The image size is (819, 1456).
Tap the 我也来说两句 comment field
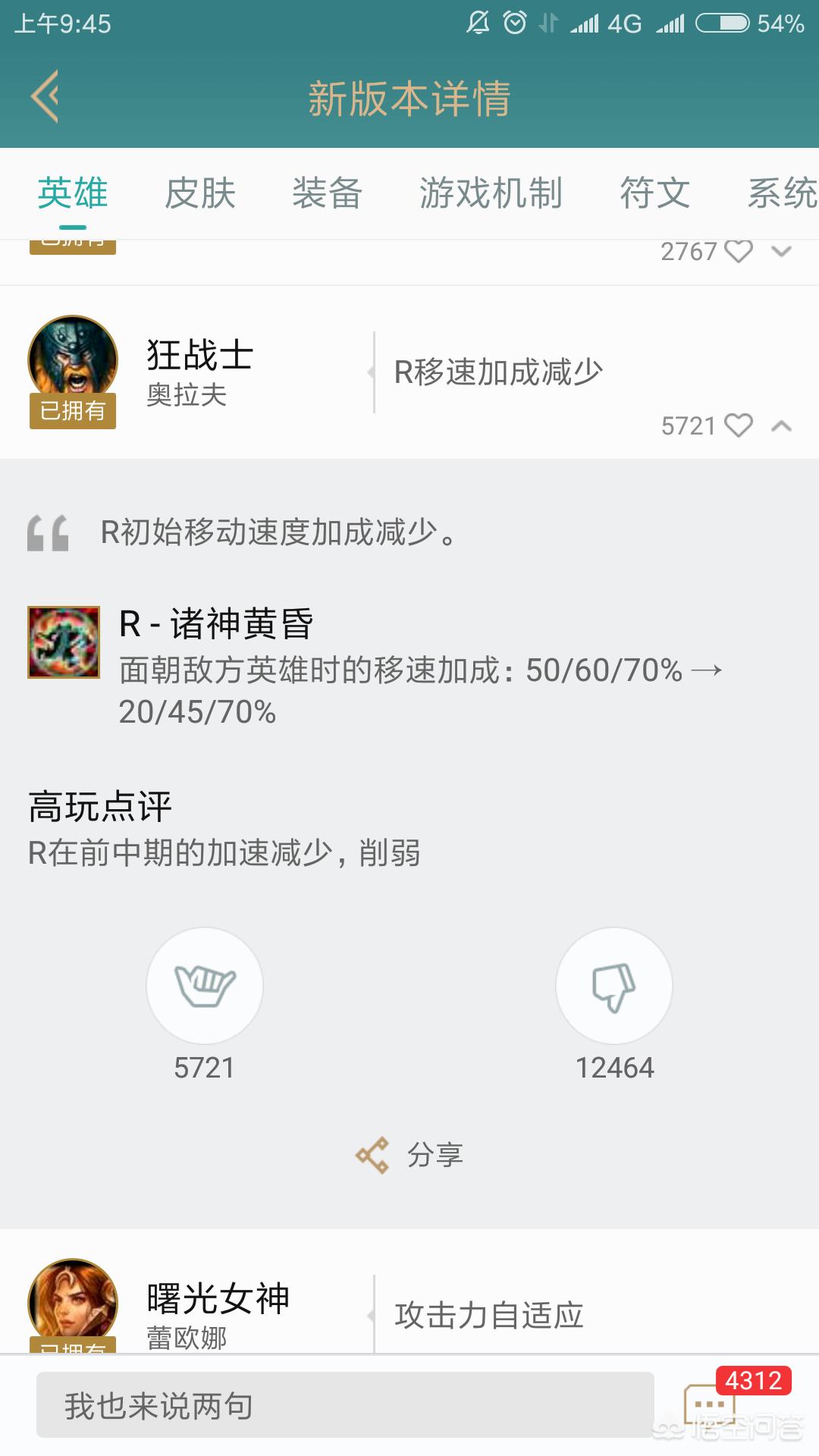coord(345,1405)
